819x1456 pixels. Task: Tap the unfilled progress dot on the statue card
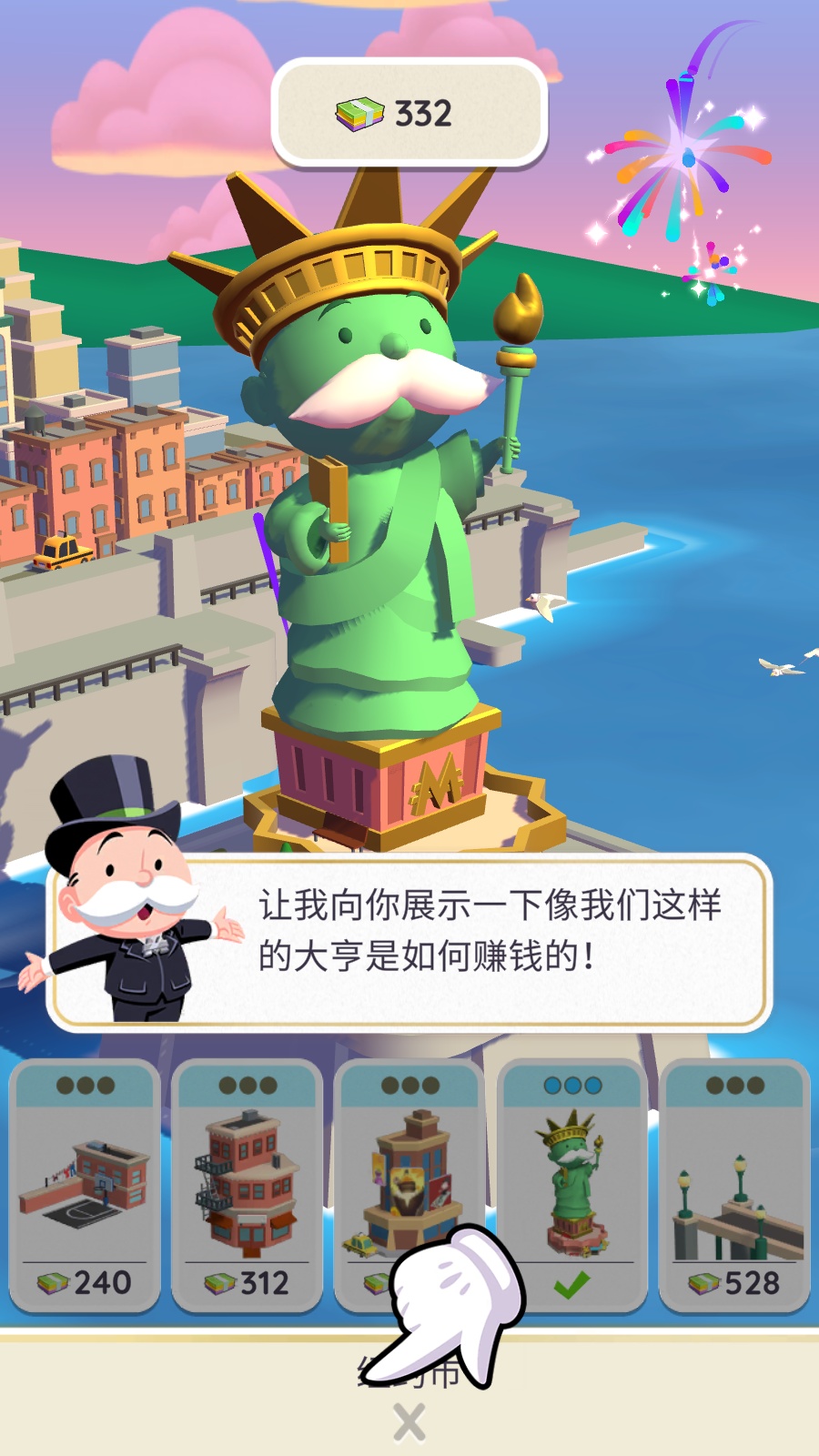click(552, 1083)
